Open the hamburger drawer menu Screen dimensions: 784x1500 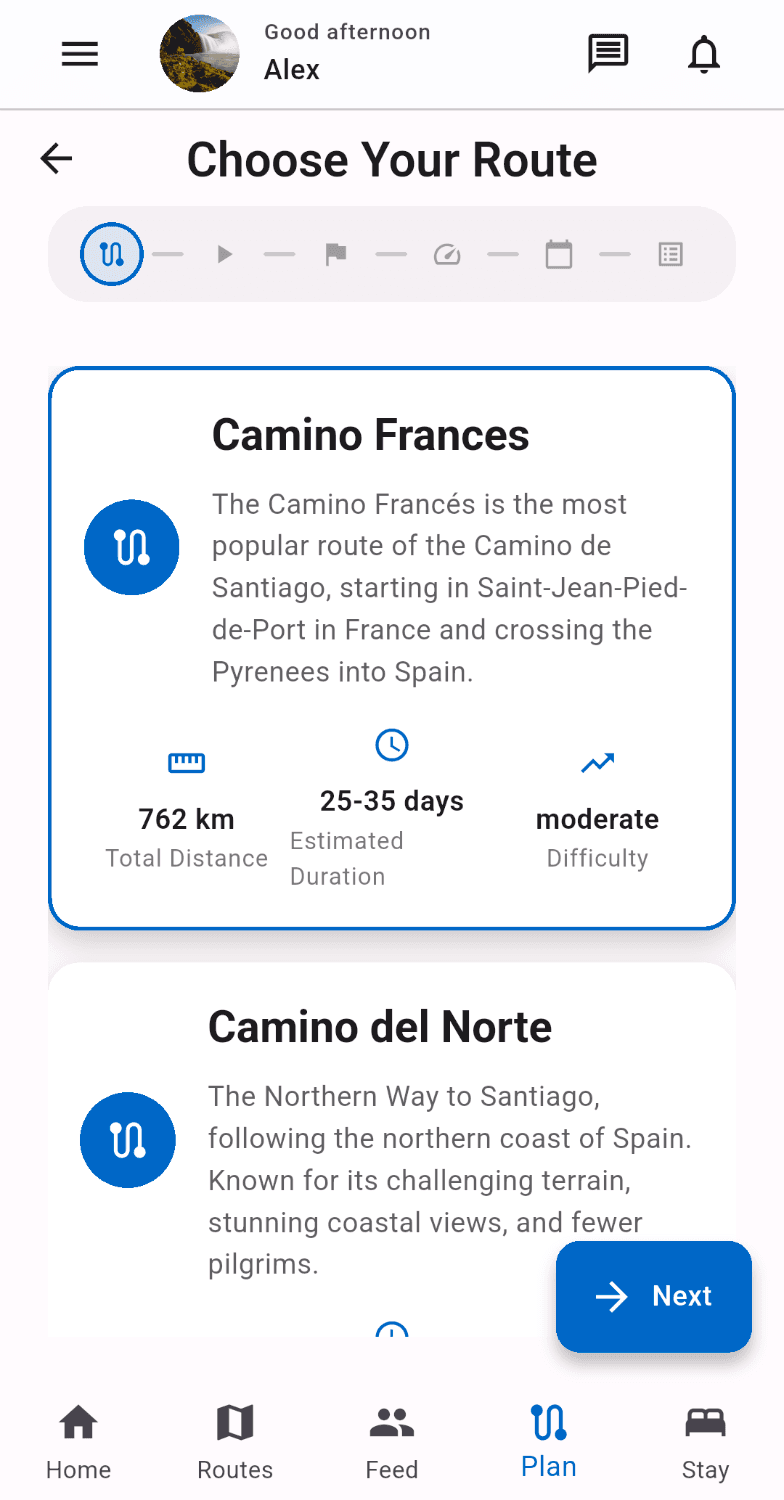coord(80,54)
